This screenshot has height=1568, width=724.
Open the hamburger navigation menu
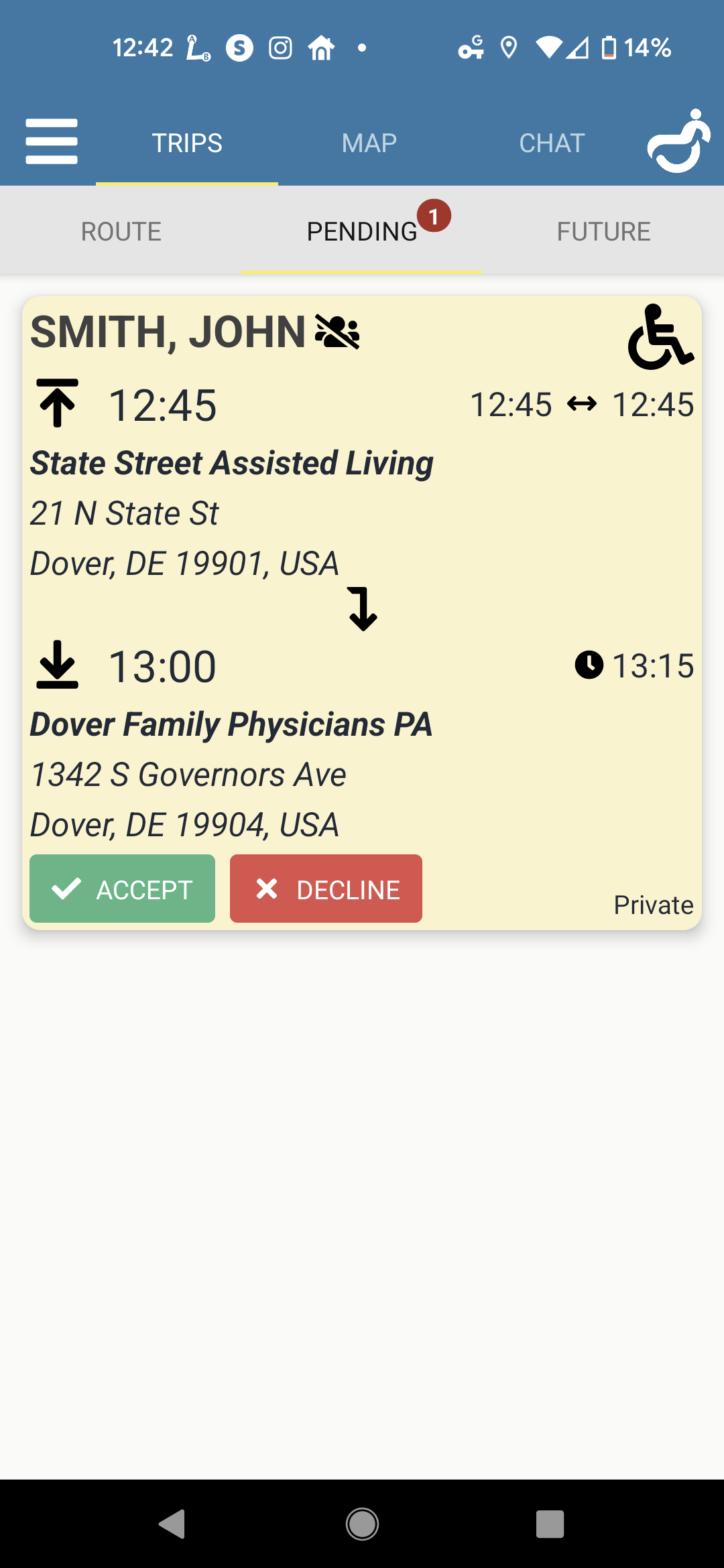coord(51,141)
